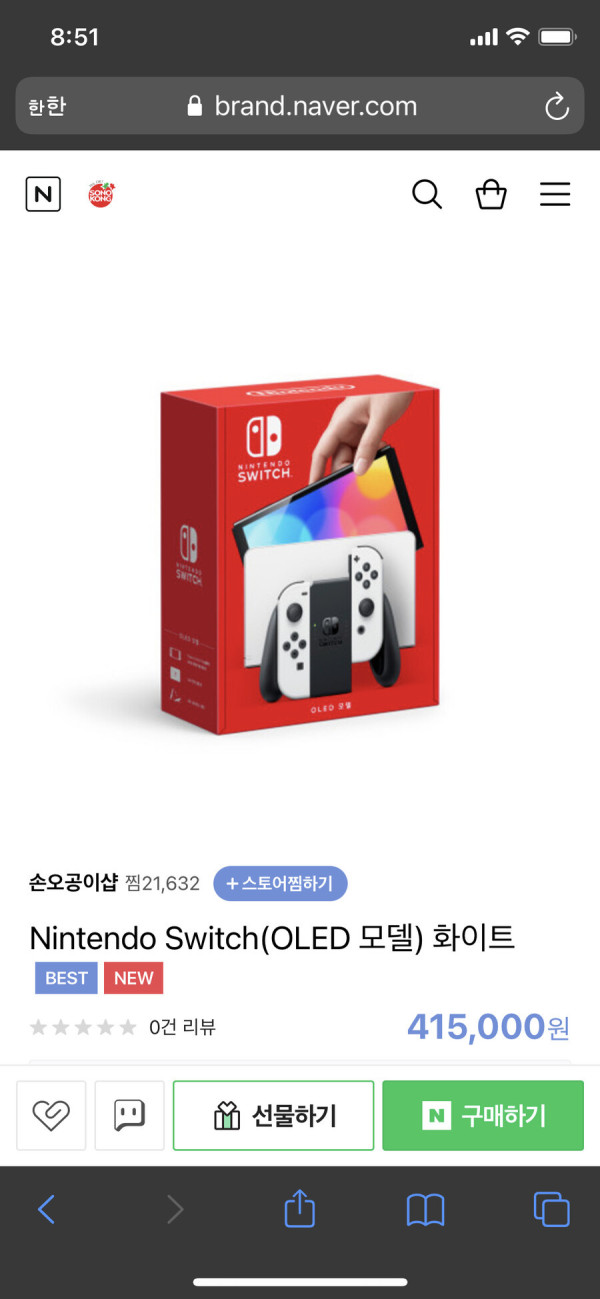Open the Naver N home icon
The image size is (600, 1299).
[43, 193]
